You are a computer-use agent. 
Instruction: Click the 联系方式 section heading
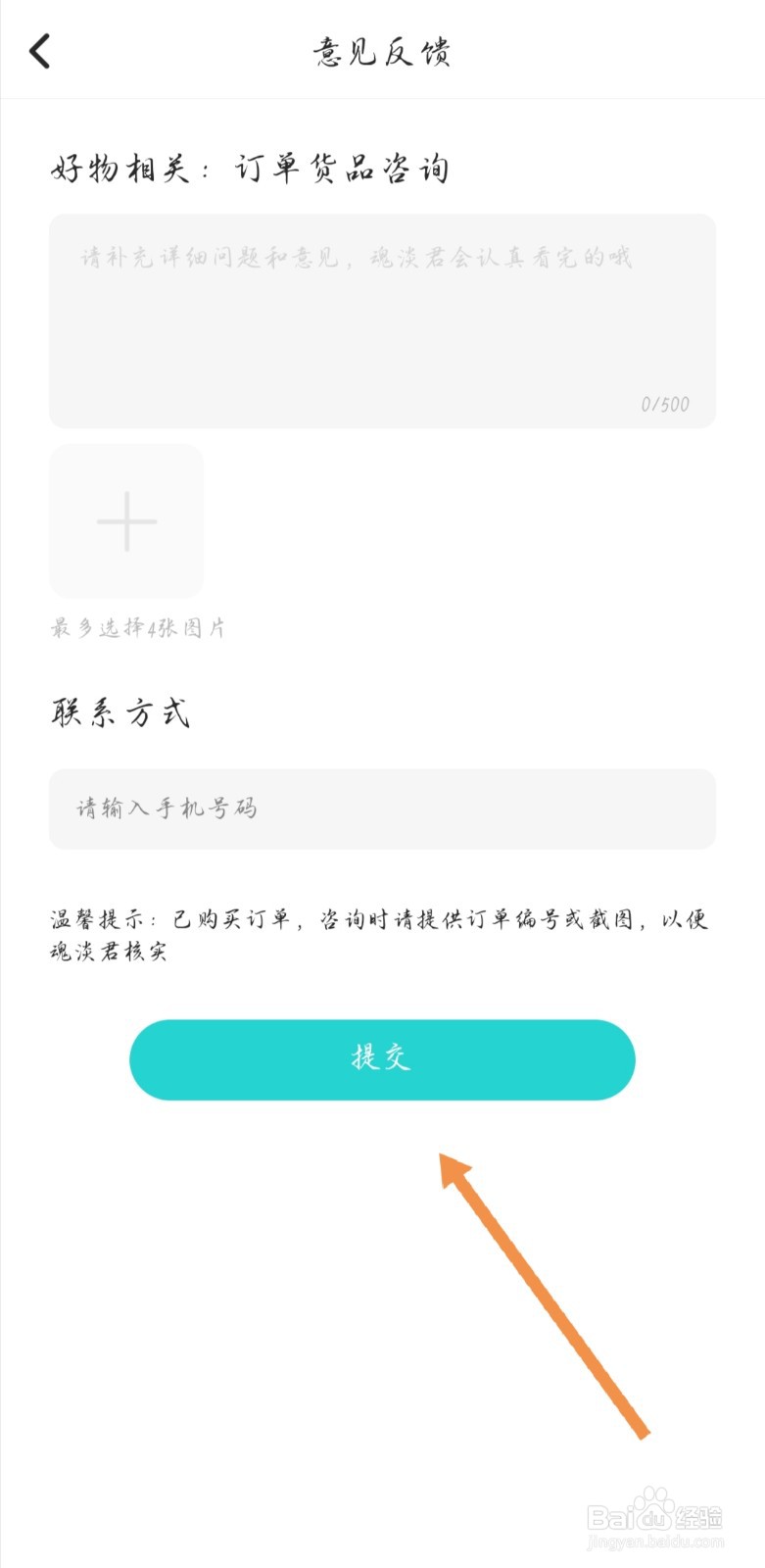click(x=120, y=712)
